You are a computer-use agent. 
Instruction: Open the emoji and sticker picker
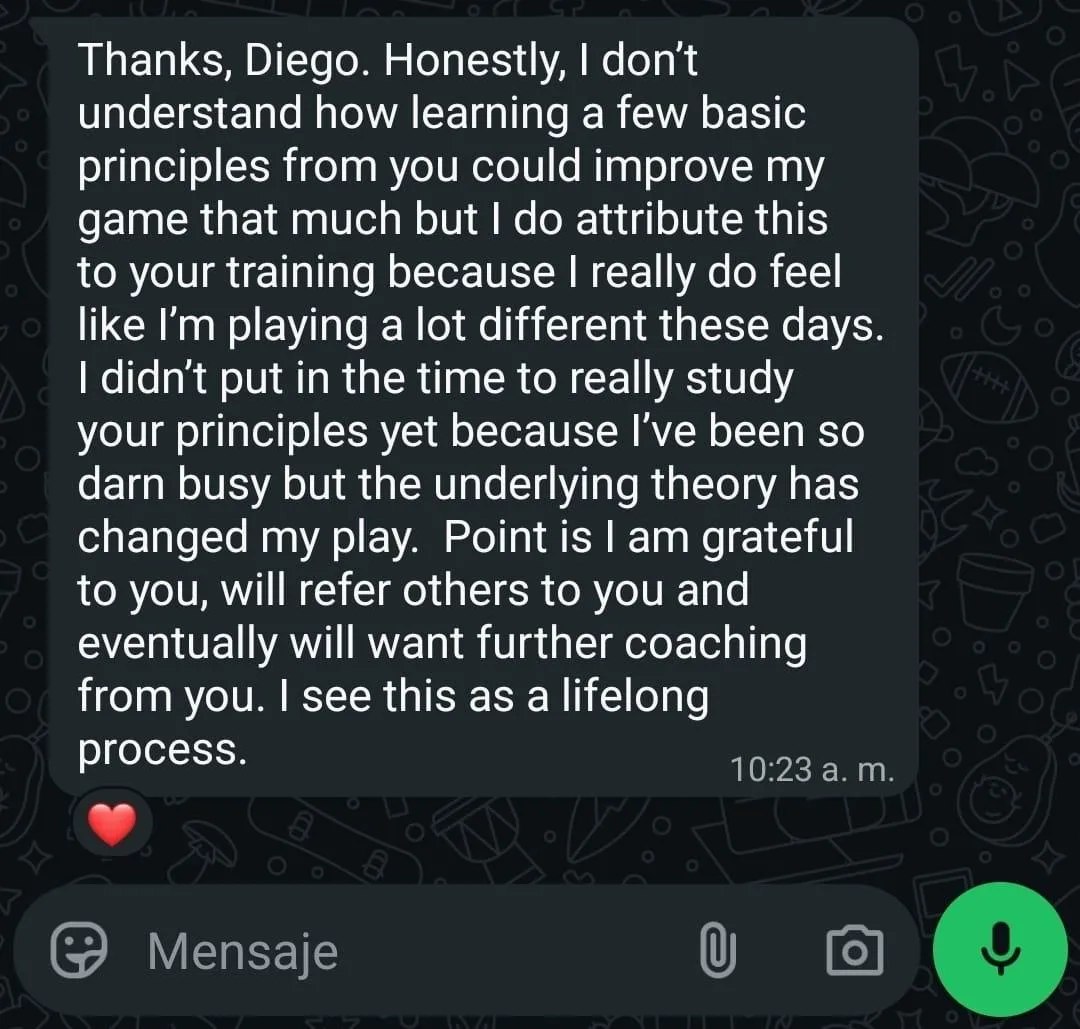point(80,951)
